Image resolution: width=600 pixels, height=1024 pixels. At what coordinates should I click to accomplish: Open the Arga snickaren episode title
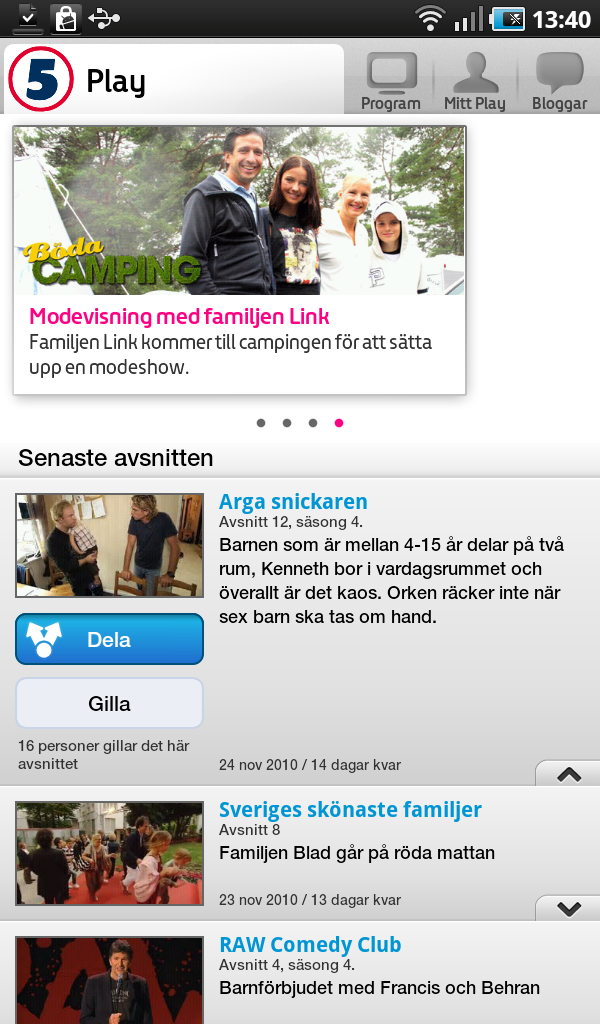pyautogui.click(x=293, y=502)
